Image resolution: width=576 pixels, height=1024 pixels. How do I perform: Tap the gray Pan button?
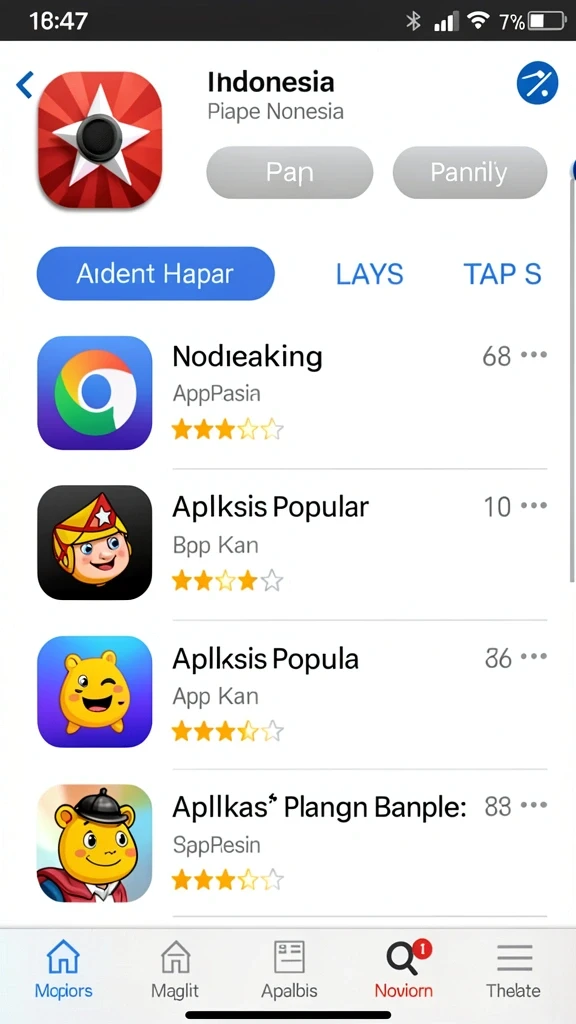point(289,172)
